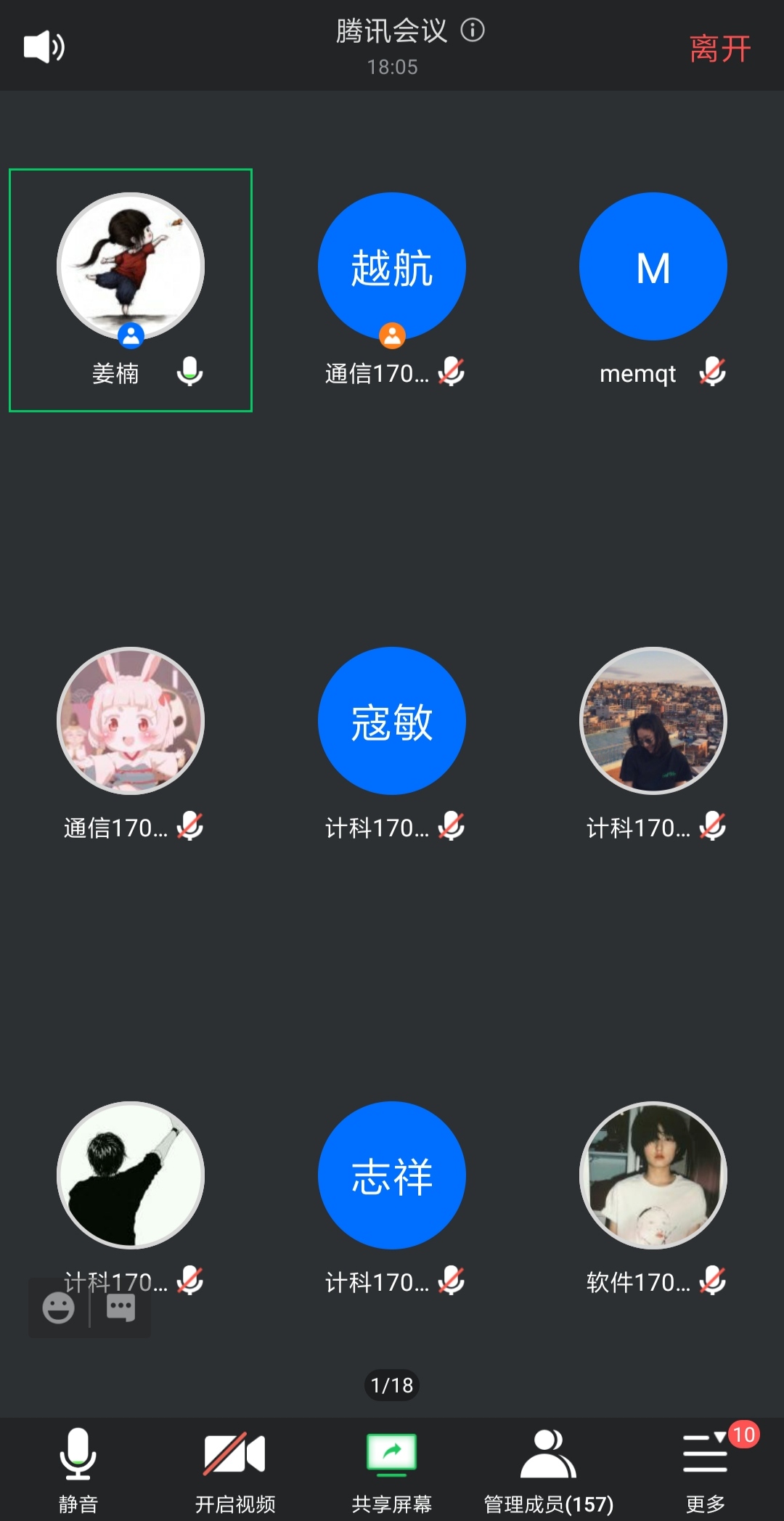Open meeting info via the info icon

[x=473, y=31]
